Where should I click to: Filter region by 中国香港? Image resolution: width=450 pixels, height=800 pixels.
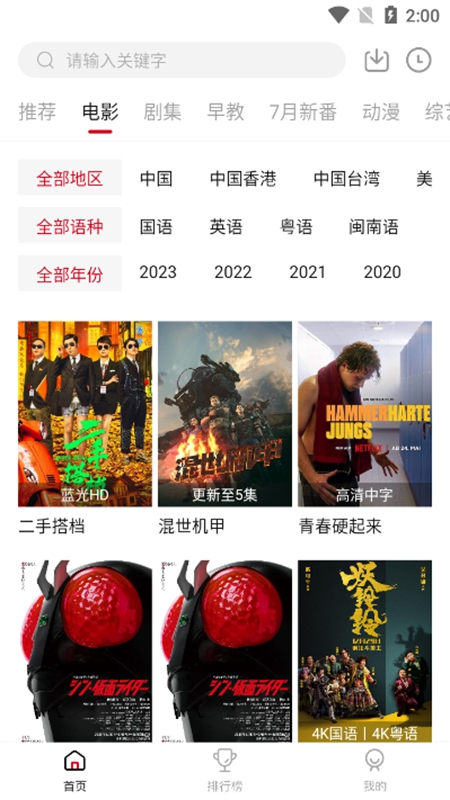pyautogui.click(x=243, y=178)
